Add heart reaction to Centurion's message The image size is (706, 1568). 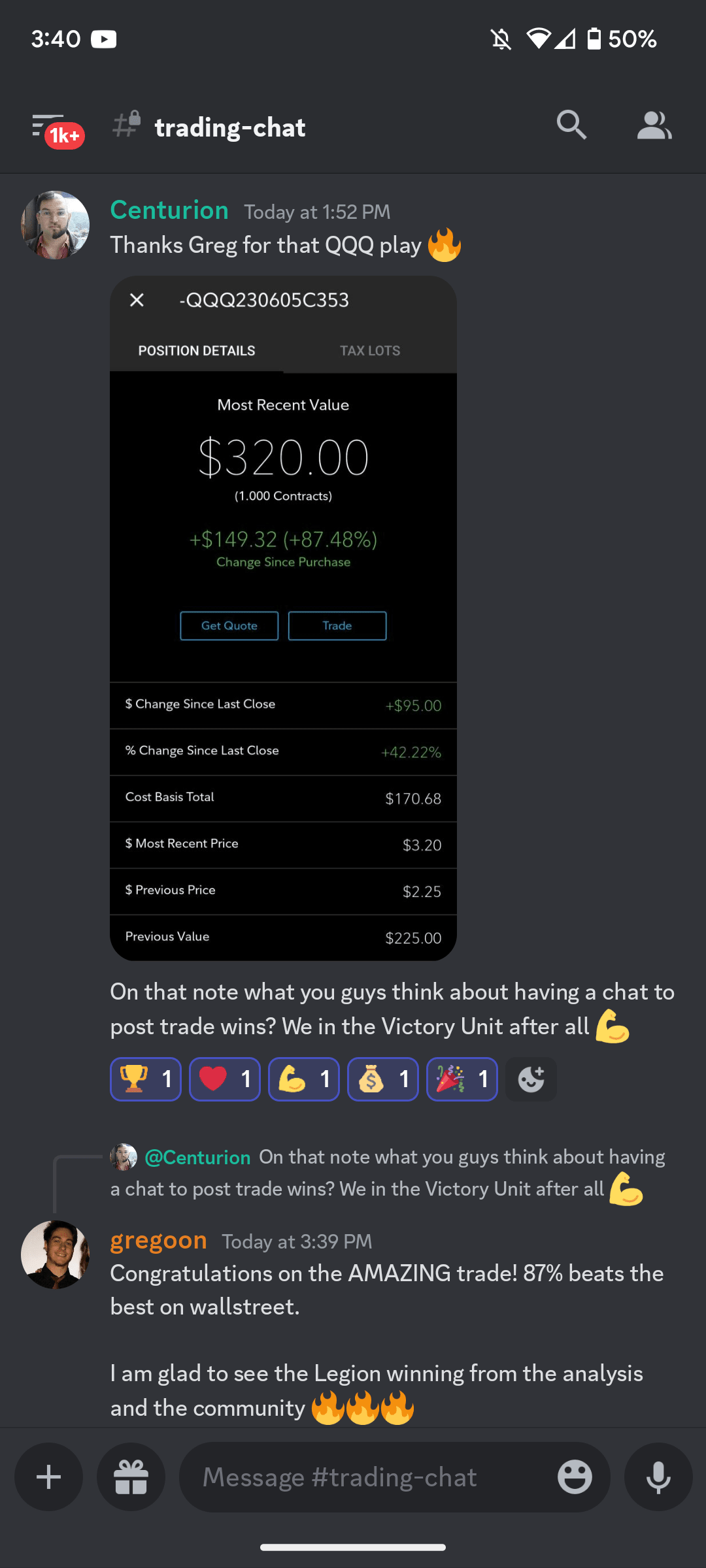[x=224, y=1079]
